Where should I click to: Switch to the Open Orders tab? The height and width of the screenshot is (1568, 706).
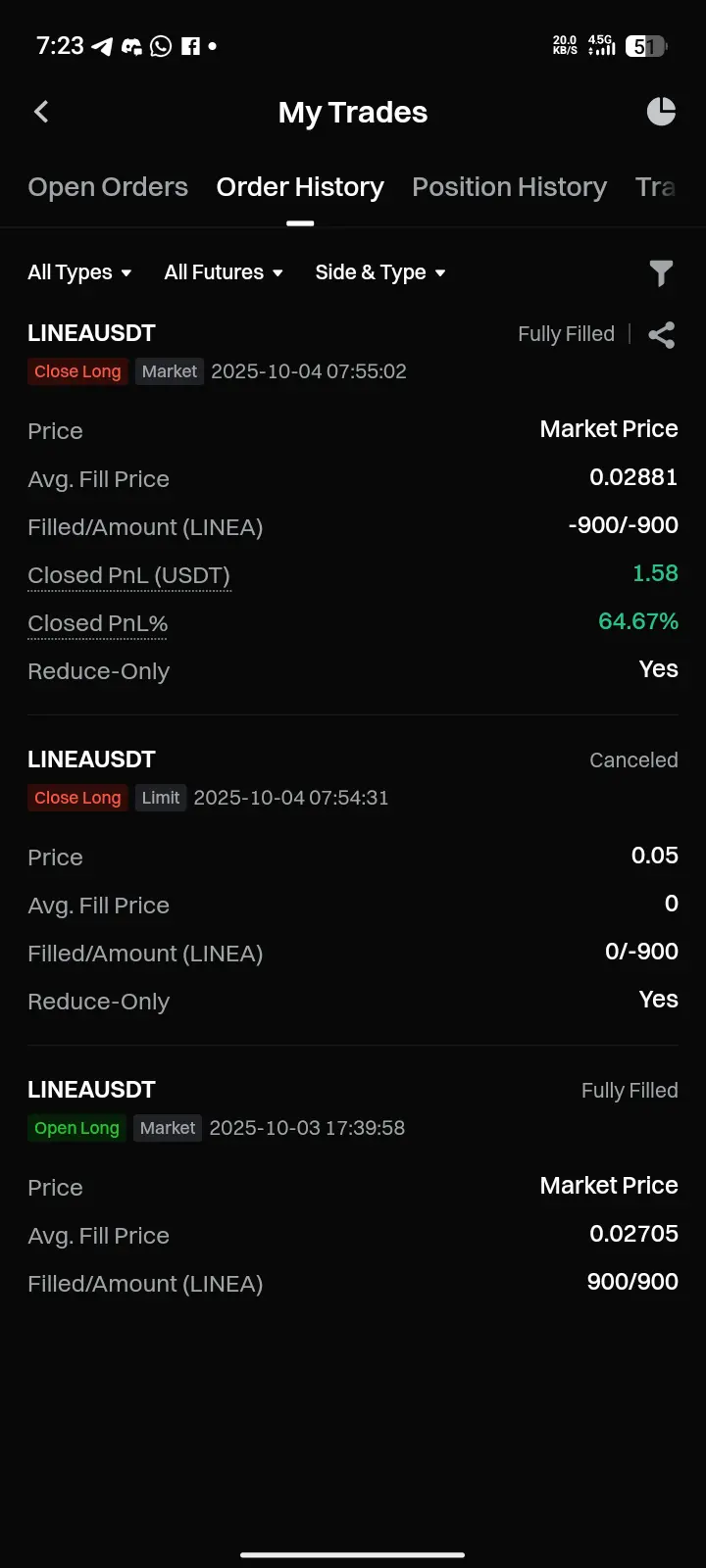[108, 187]
